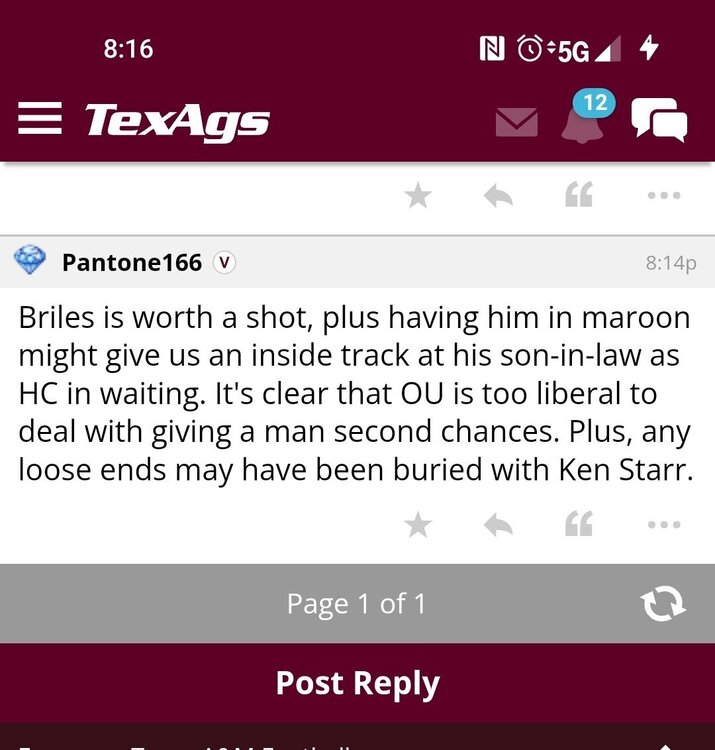This screenshot has height=750, width=715.
Task: Reply to Pantone166's post
Action: click(x=497, y=524)
